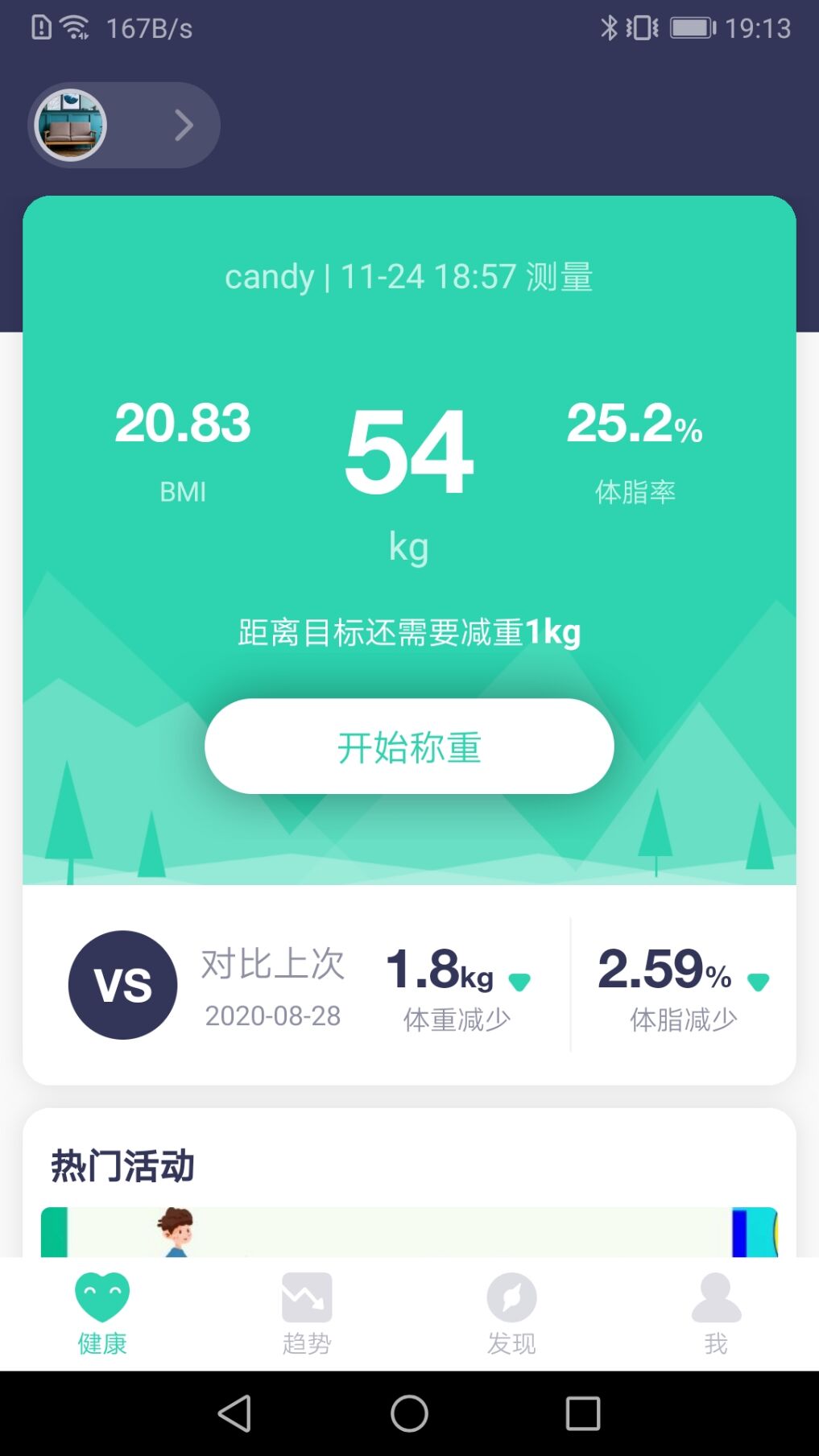Open the 我 profile person icon
Viewport: 819px width, 1456px height.
(716, 1295)
